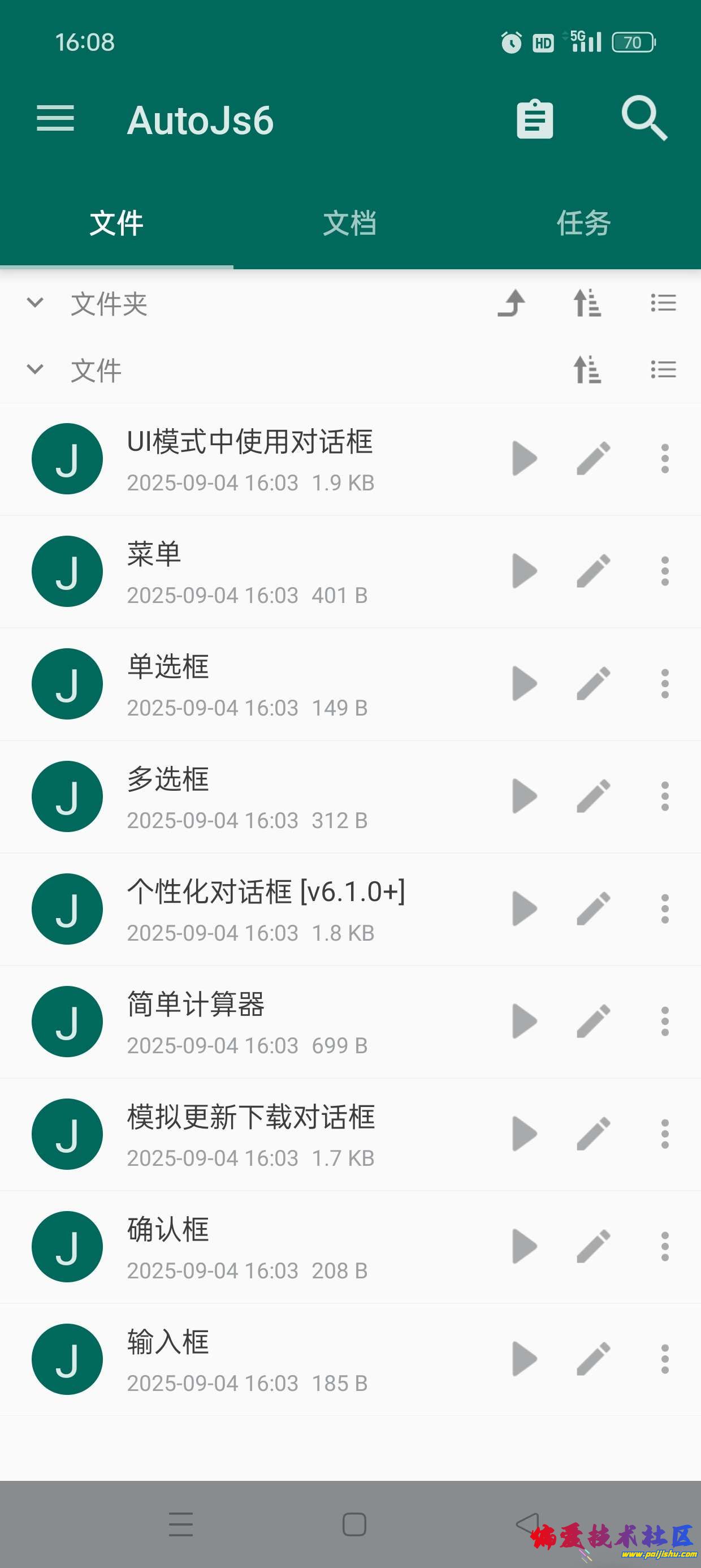Run the 确认框 script
This screenshot has height=1568, width=701.
pyautogui.click(x=525, y=1246)
